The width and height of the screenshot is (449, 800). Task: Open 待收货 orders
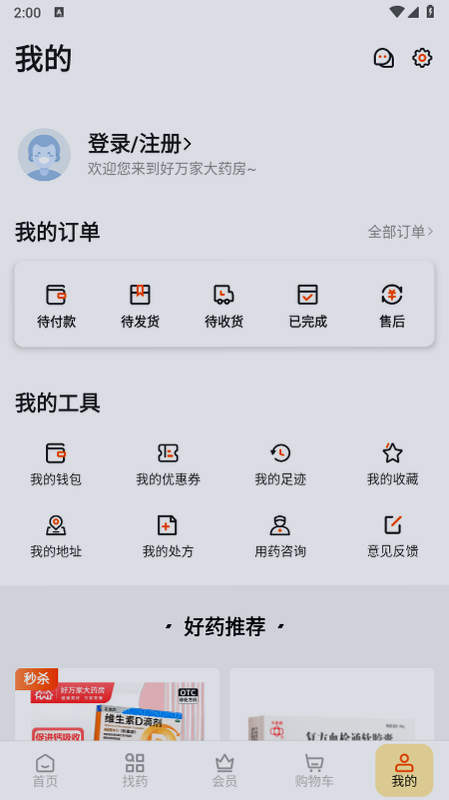pyautogui.click(x=224, y=306)
